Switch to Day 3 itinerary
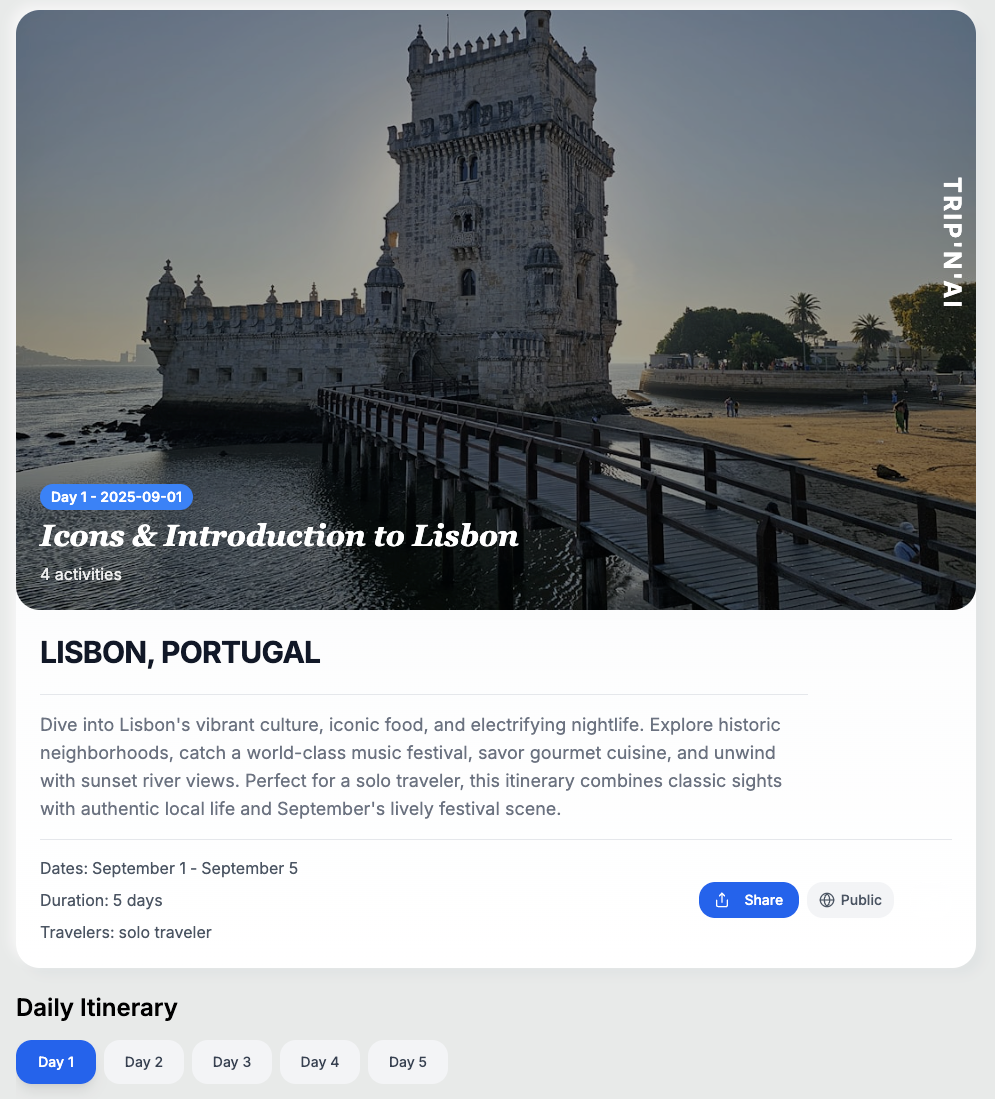Screen dimensions: 995x1099 [x=232, y=1062]
